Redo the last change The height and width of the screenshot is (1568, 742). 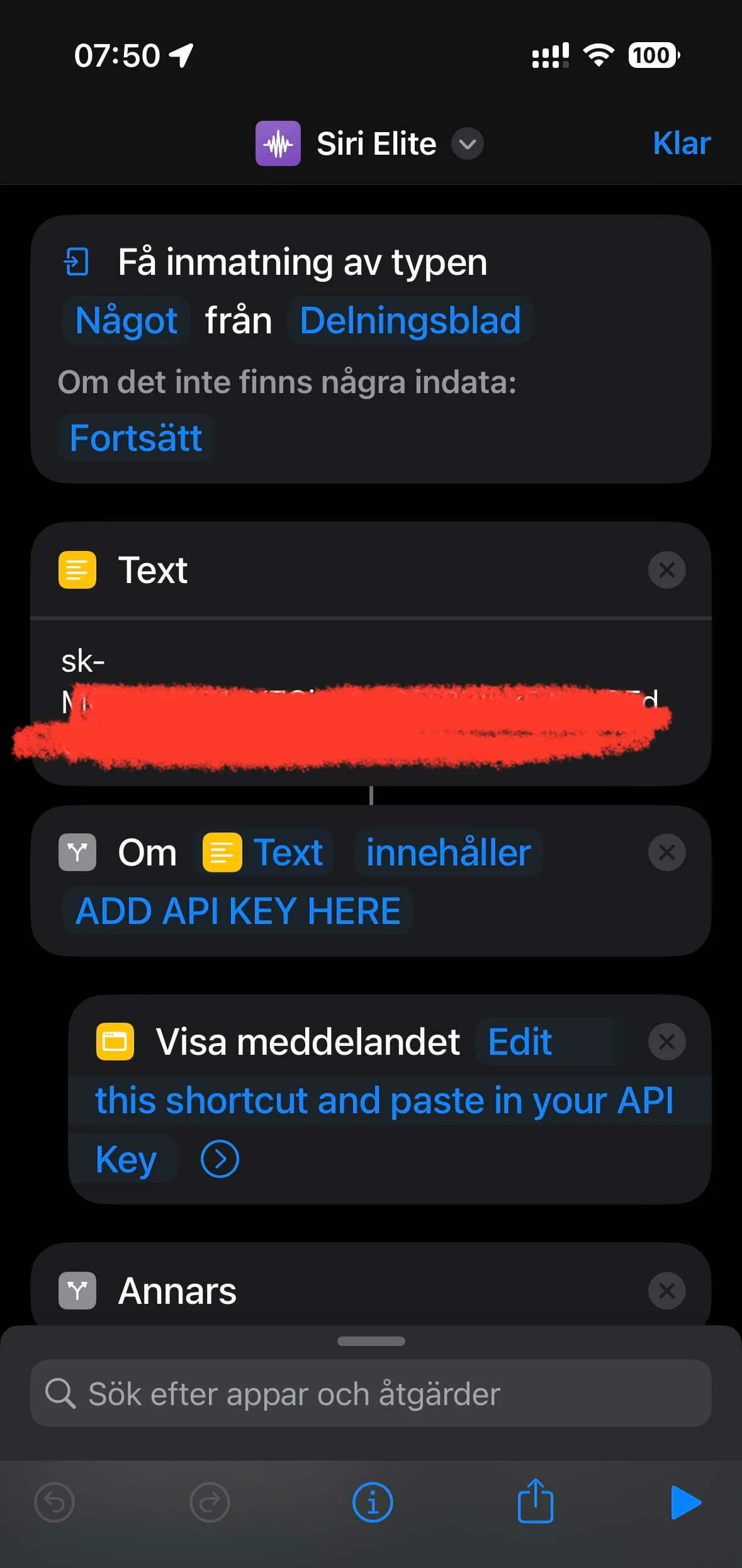210,1502
